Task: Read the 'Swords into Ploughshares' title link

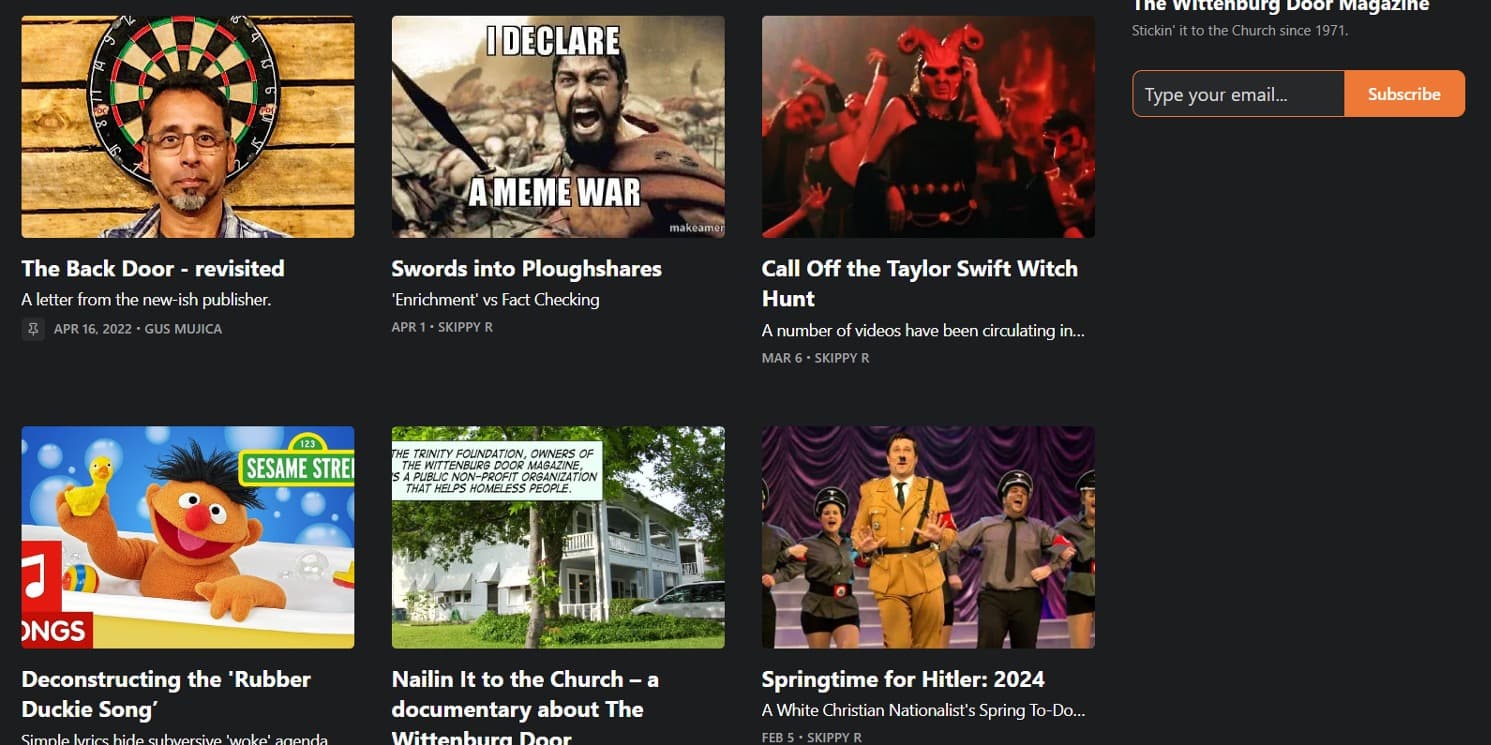Action: [526, 268]
